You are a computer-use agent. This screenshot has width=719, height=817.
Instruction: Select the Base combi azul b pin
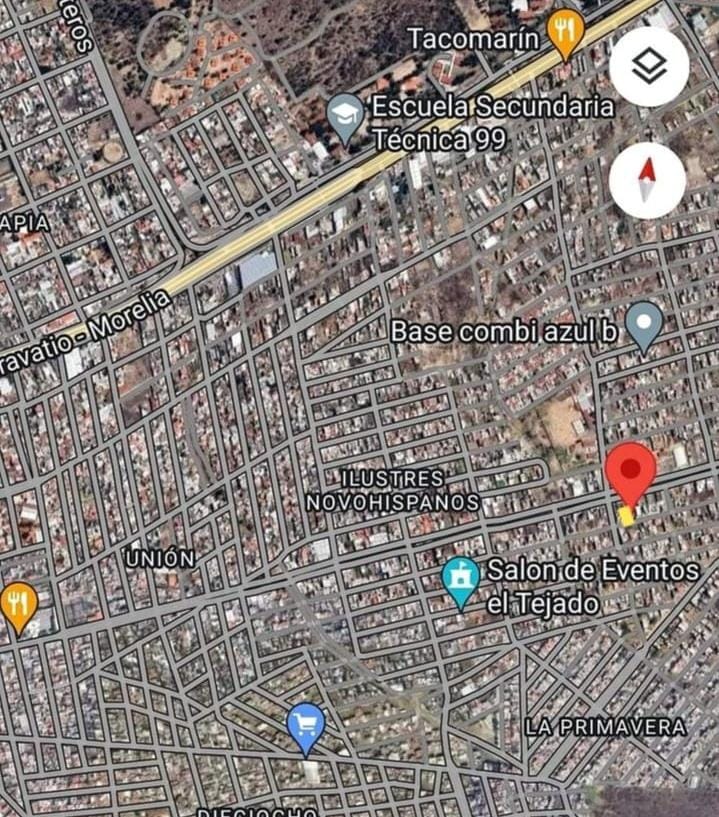coord(644,325)
